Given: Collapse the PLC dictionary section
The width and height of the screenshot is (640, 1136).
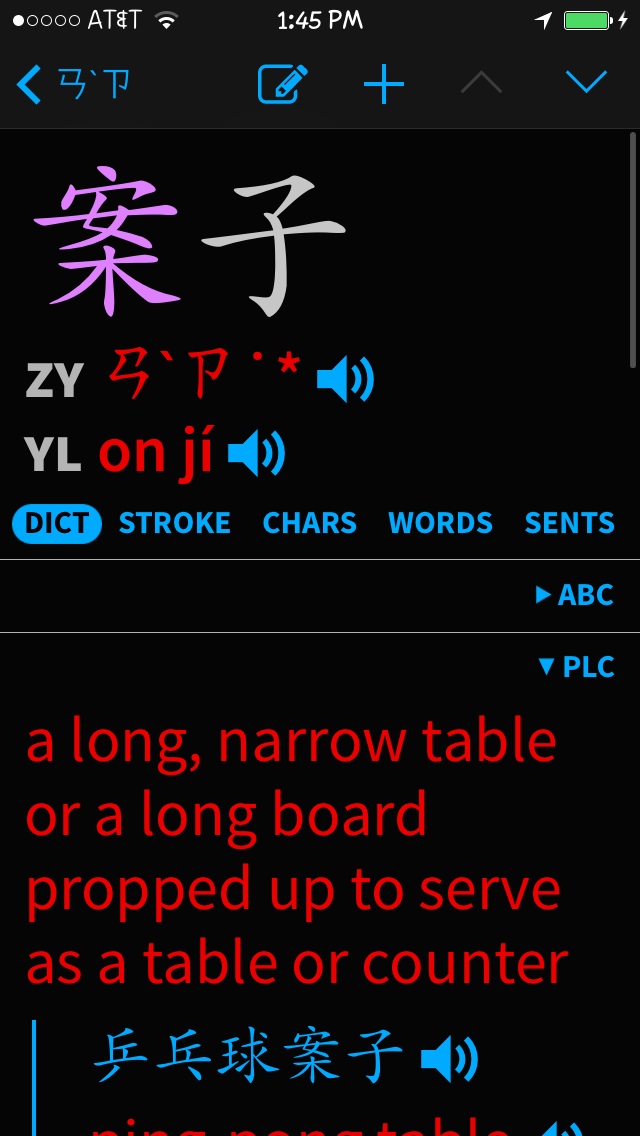Looking at the screenshot, I should pos(577,667).
